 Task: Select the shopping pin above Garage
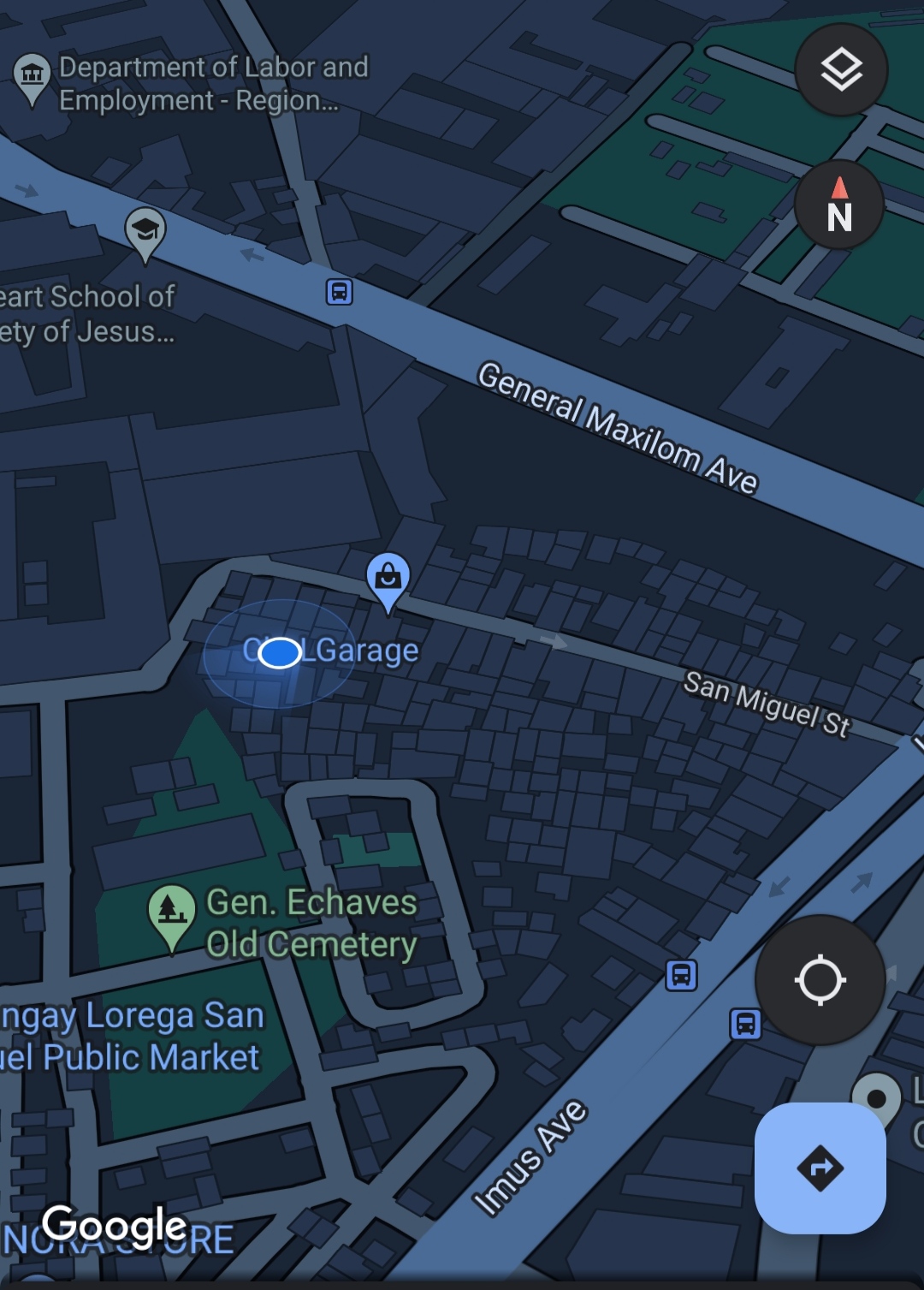[x=388, y=578]
